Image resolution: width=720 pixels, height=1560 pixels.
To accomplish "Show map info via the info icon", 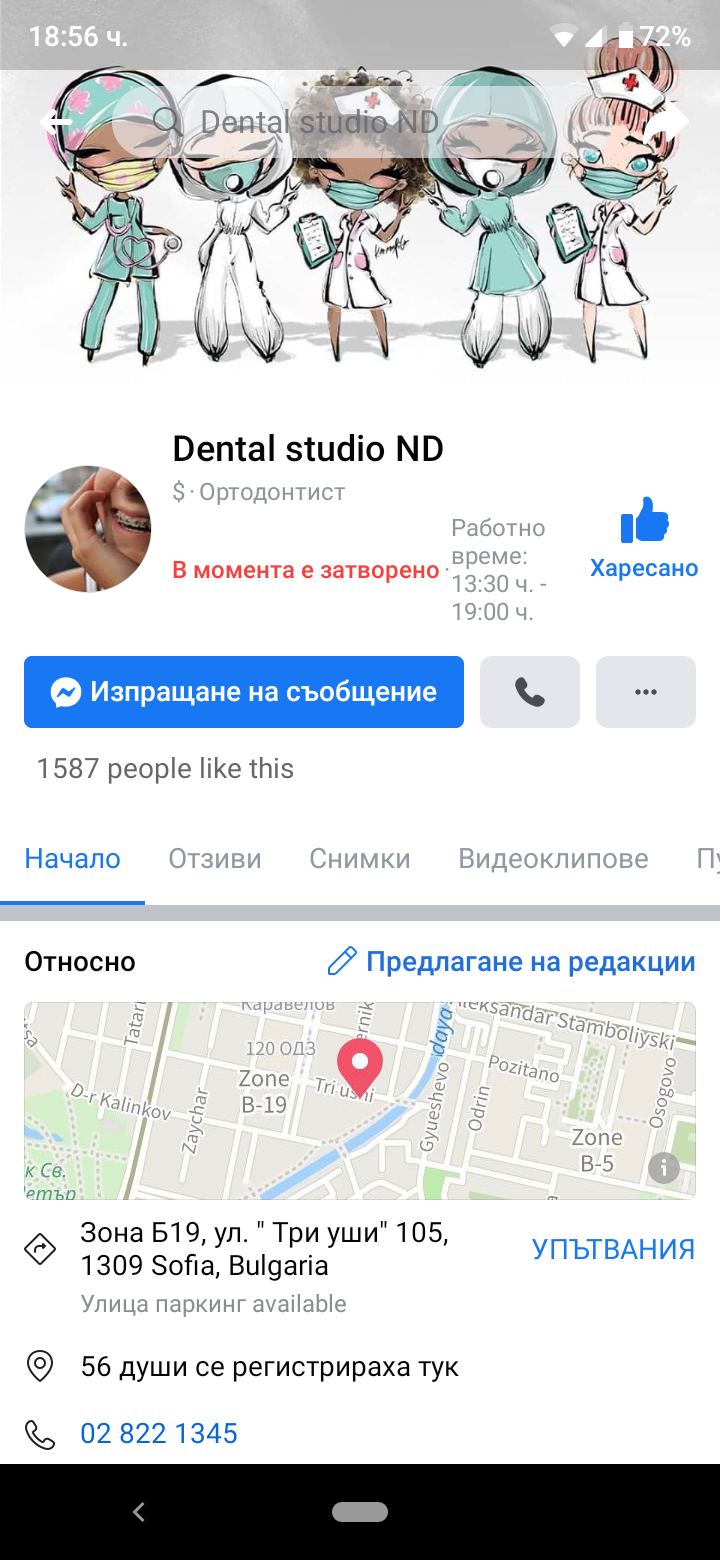I will [664, 1167].
